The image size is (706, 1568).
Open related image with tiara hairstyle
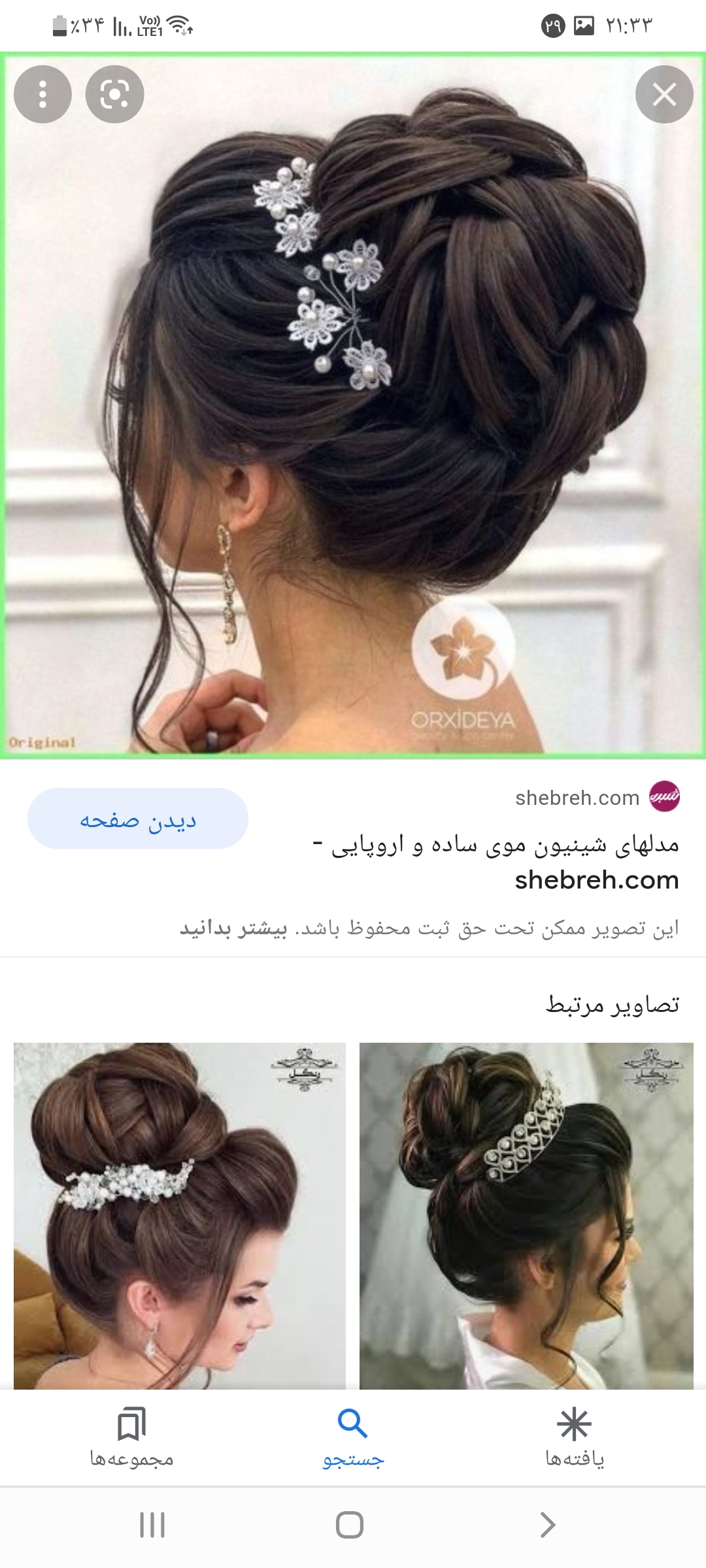tap(526, 1215)
